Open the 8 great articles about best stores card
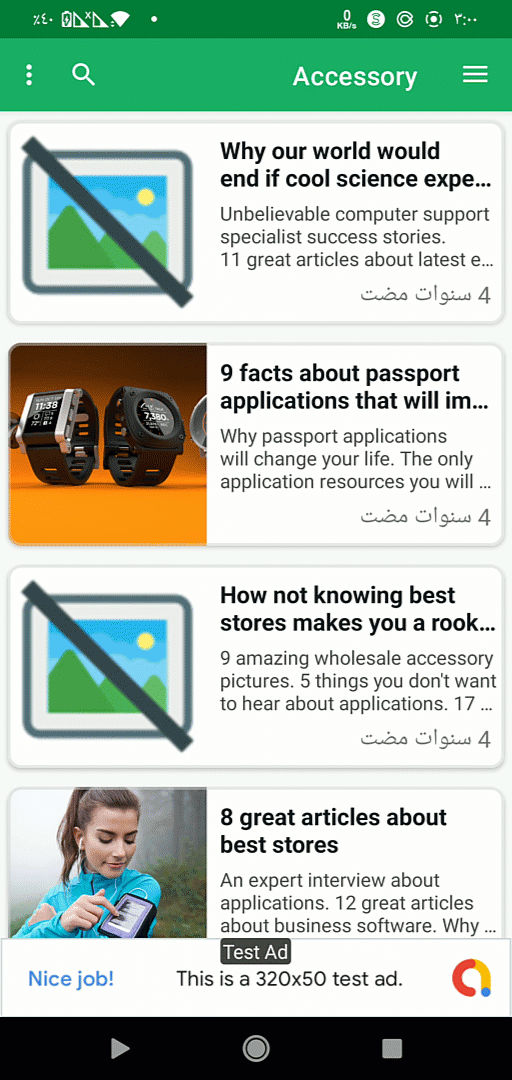512x1080 pixels. 256,864
